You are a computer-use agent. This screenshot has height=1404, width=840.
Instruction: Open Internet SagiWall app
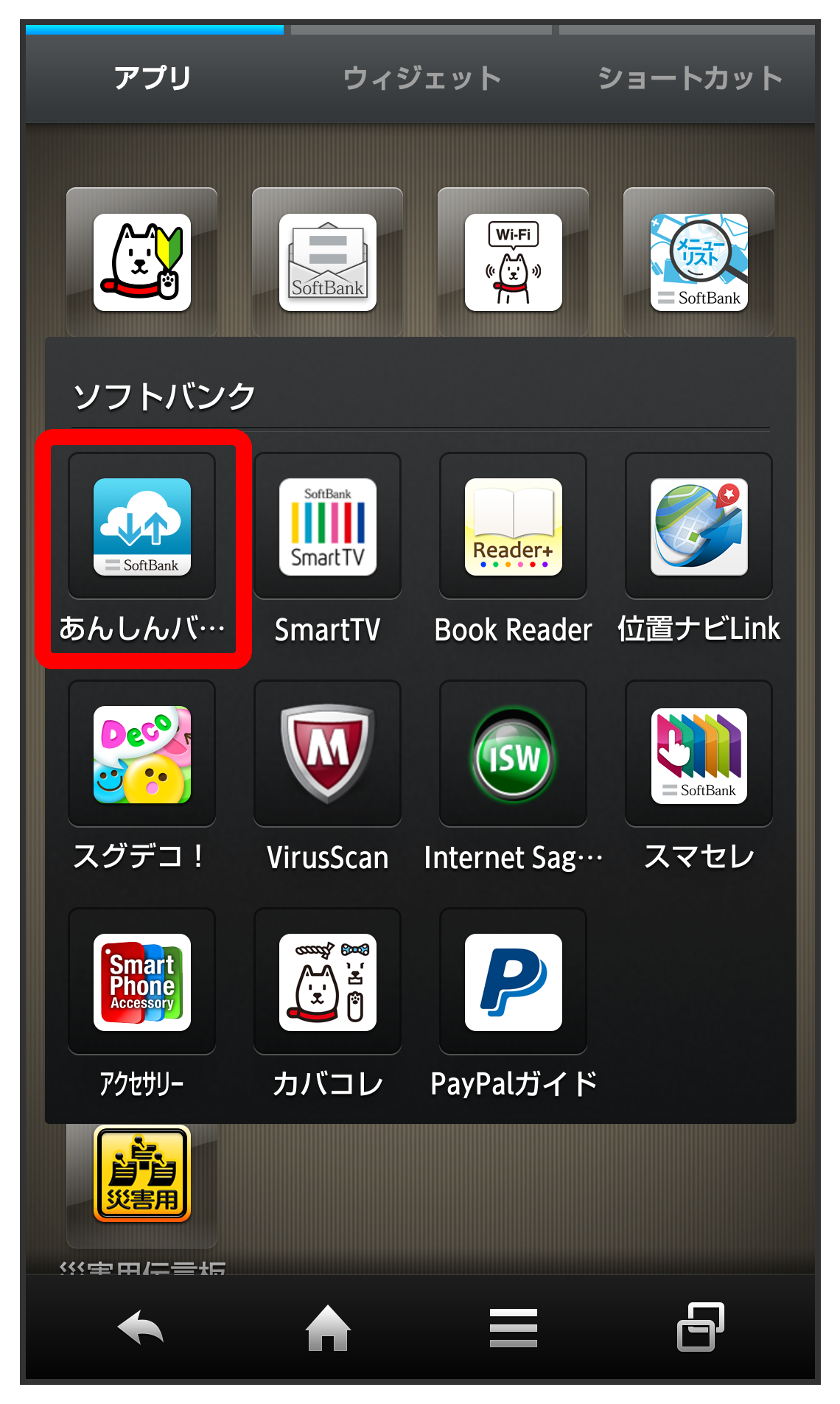point(514,755)
